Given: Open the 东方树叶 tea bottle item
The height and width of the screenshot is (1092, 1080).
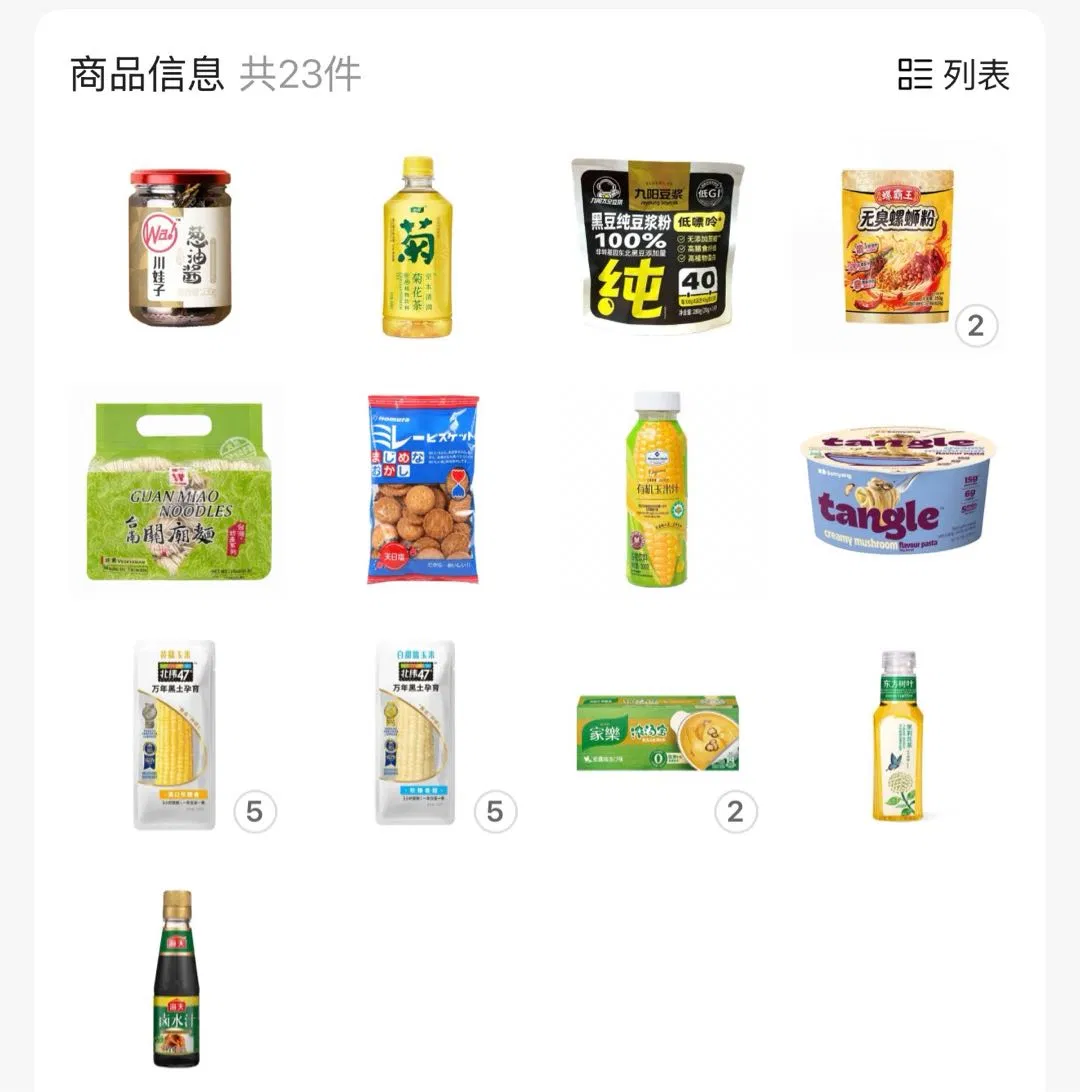Looking at the screenshot, I should [x=897, y=735].
